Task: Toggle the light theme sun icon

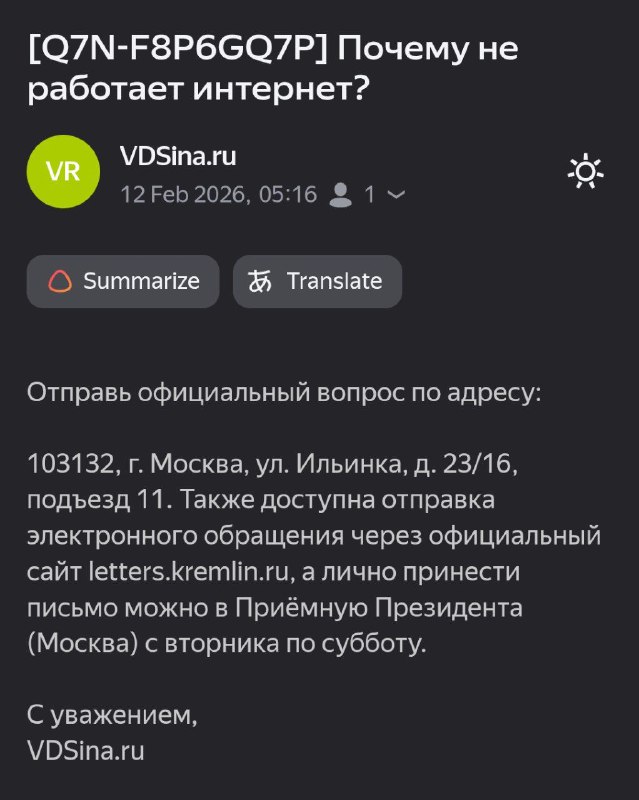Action: tap(585, 171)
